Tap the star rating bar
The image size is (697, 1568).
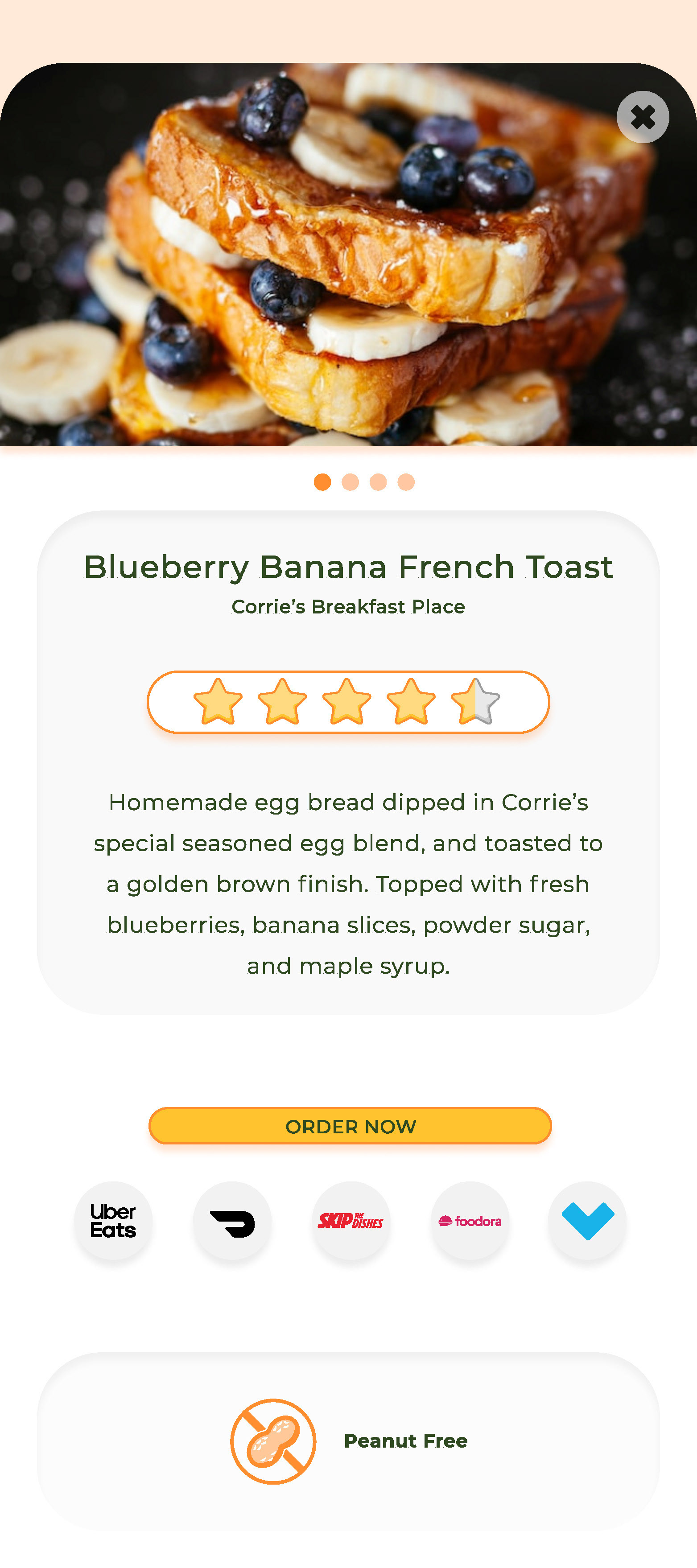click(x=348, y=703)
